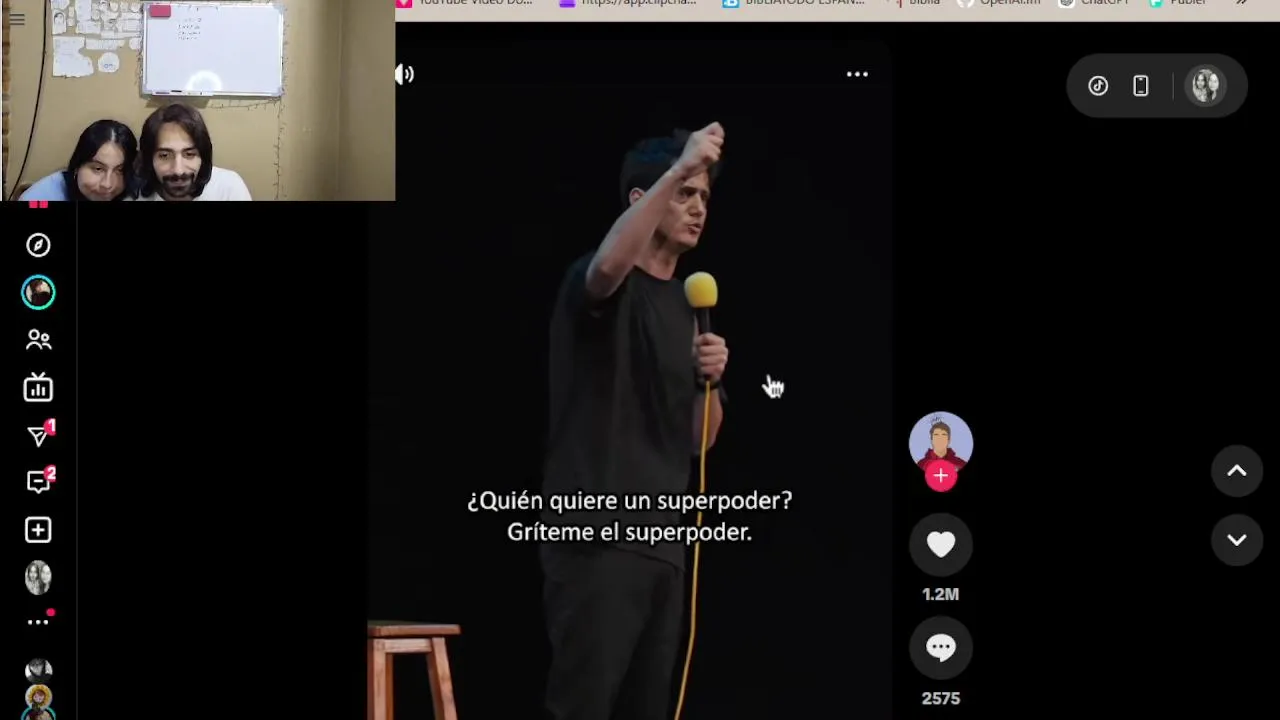Switch to the LIVE section

38,387
